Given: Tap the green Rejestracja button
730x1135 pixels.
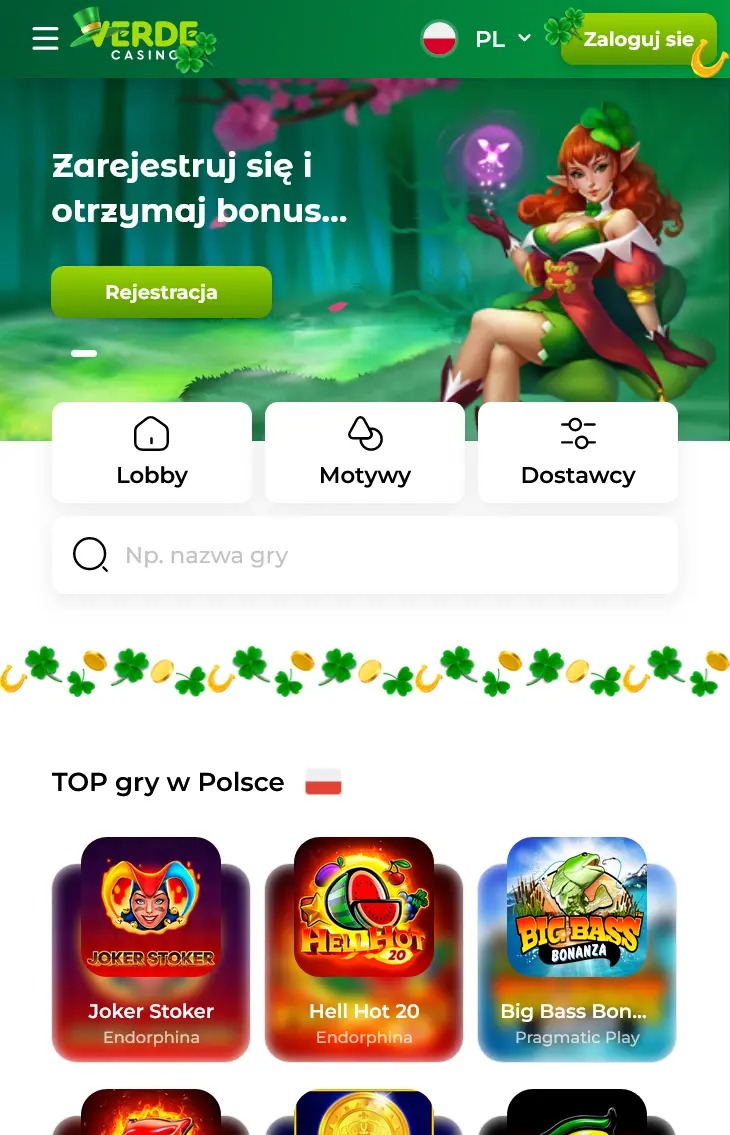Looking at the screenshot, I should tap(161, 292).
